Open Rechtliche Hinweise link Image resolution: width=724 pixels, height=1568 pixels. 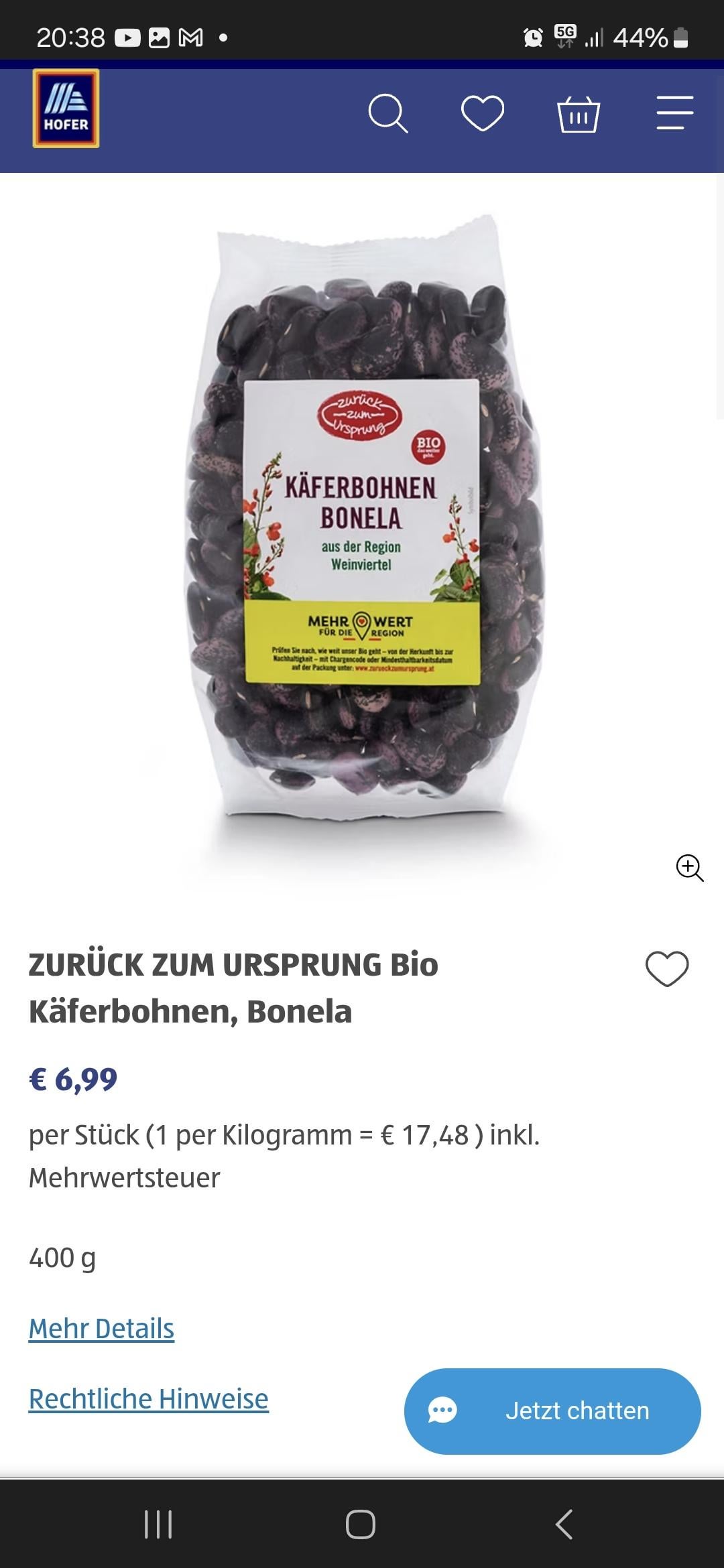click(148, 1399)
